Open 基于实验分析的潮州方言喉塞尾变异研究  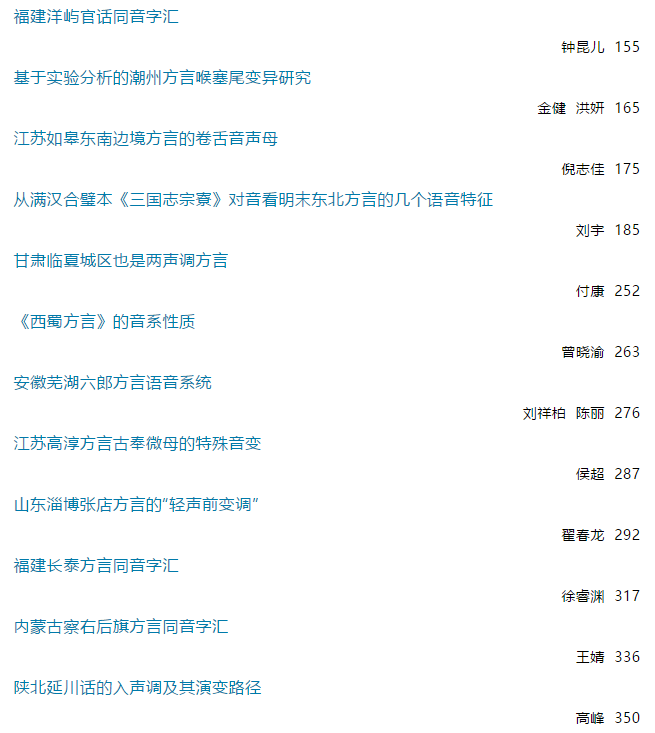click(x=162, y=78)
